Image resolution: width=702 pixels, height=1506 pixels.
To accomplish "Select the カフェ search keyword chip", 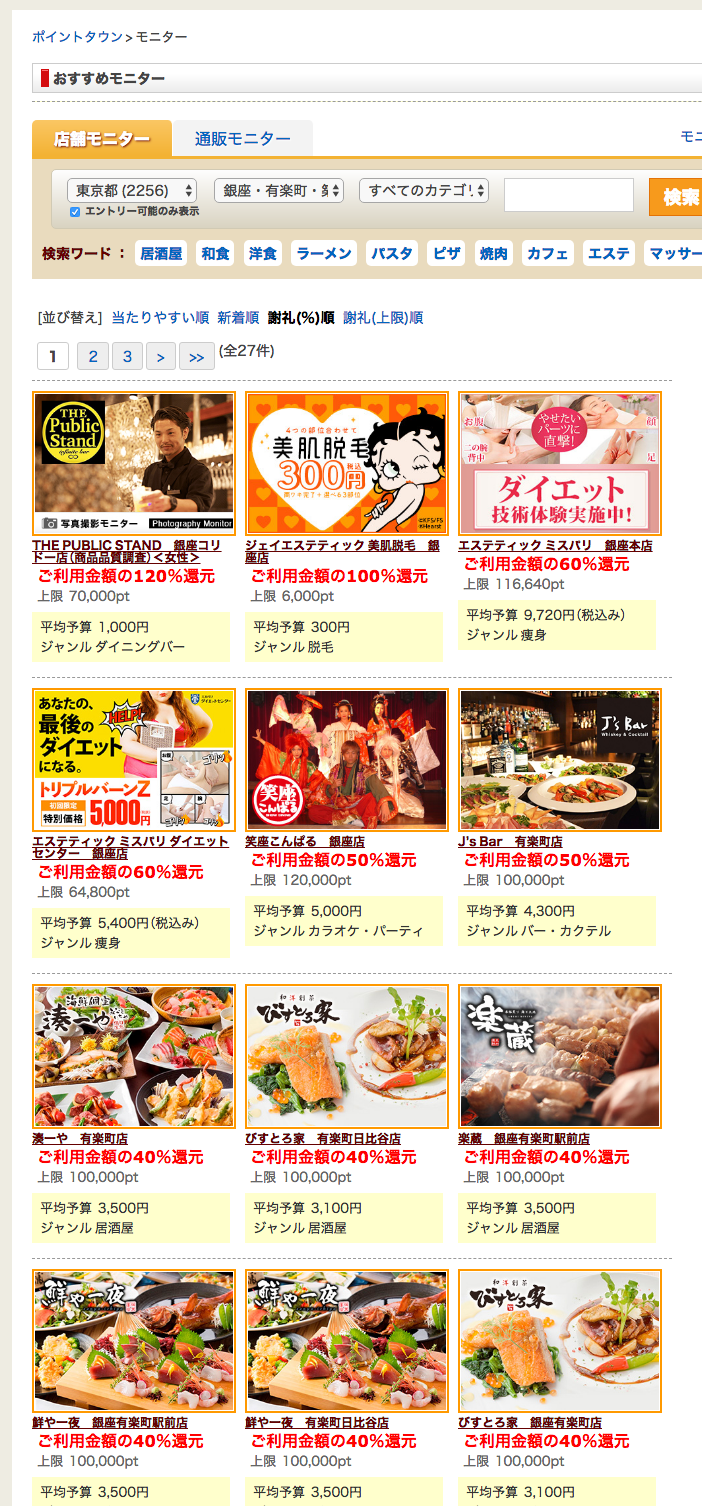I will point(547,254).
